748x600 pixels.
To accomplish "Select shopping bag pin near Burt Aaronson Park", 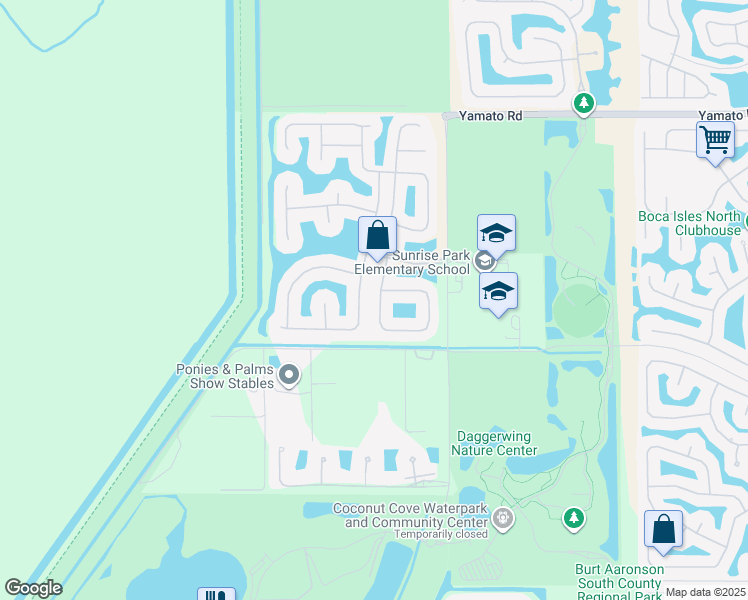I will 663,531.
